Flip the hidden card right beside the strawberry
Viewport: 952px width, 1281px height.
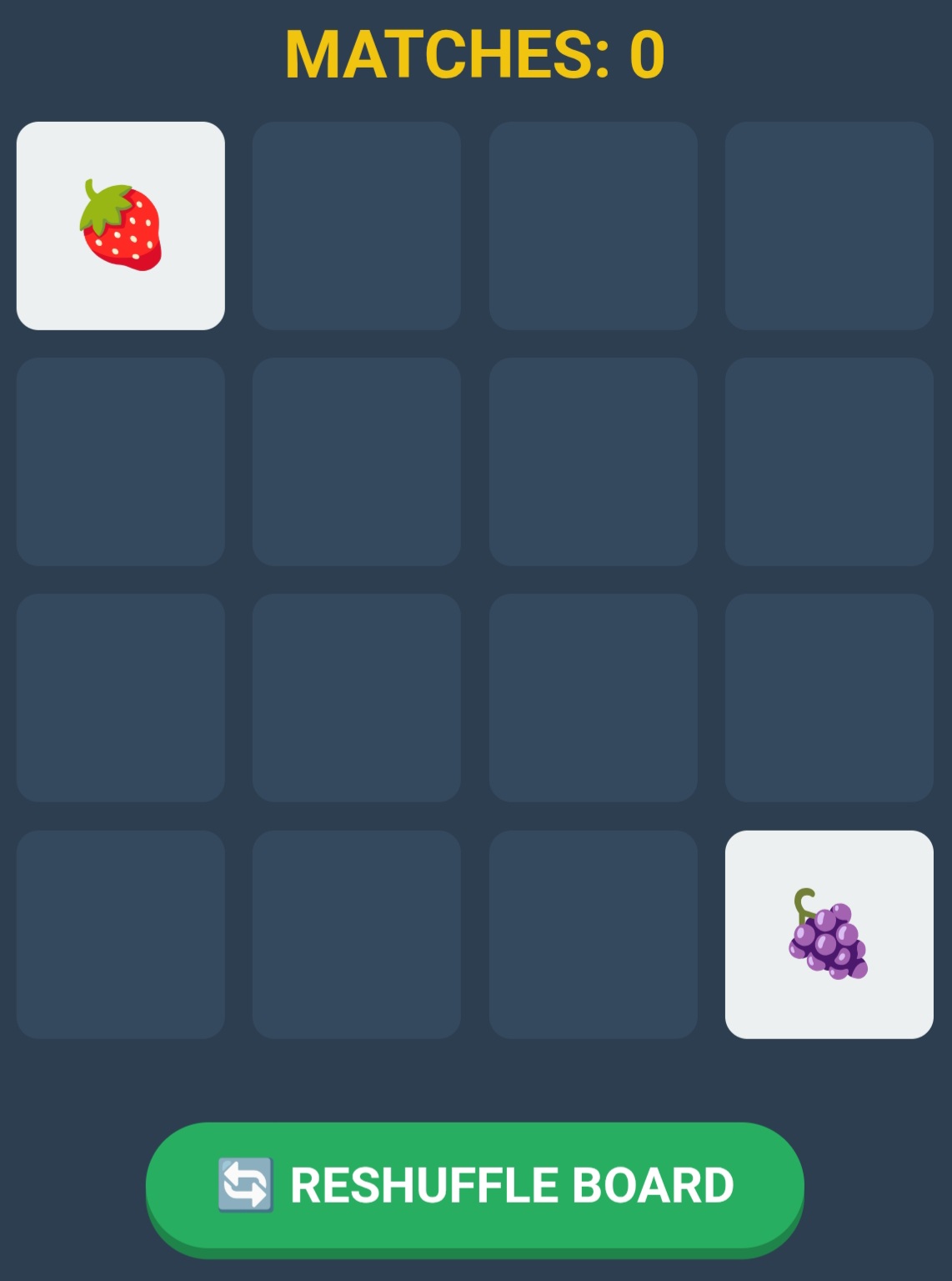357,226
